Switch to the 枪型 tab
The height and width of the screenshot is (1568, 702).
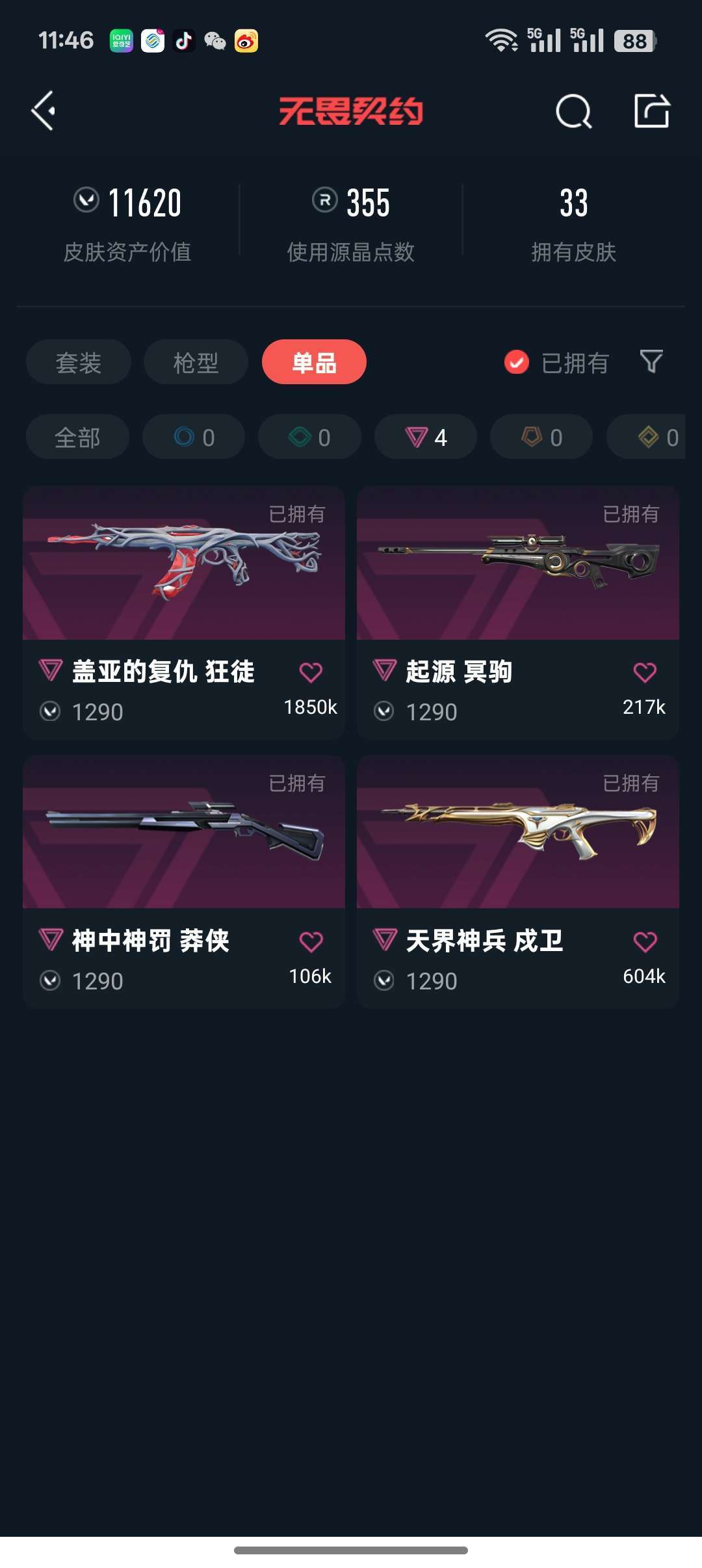coord(196,362)
